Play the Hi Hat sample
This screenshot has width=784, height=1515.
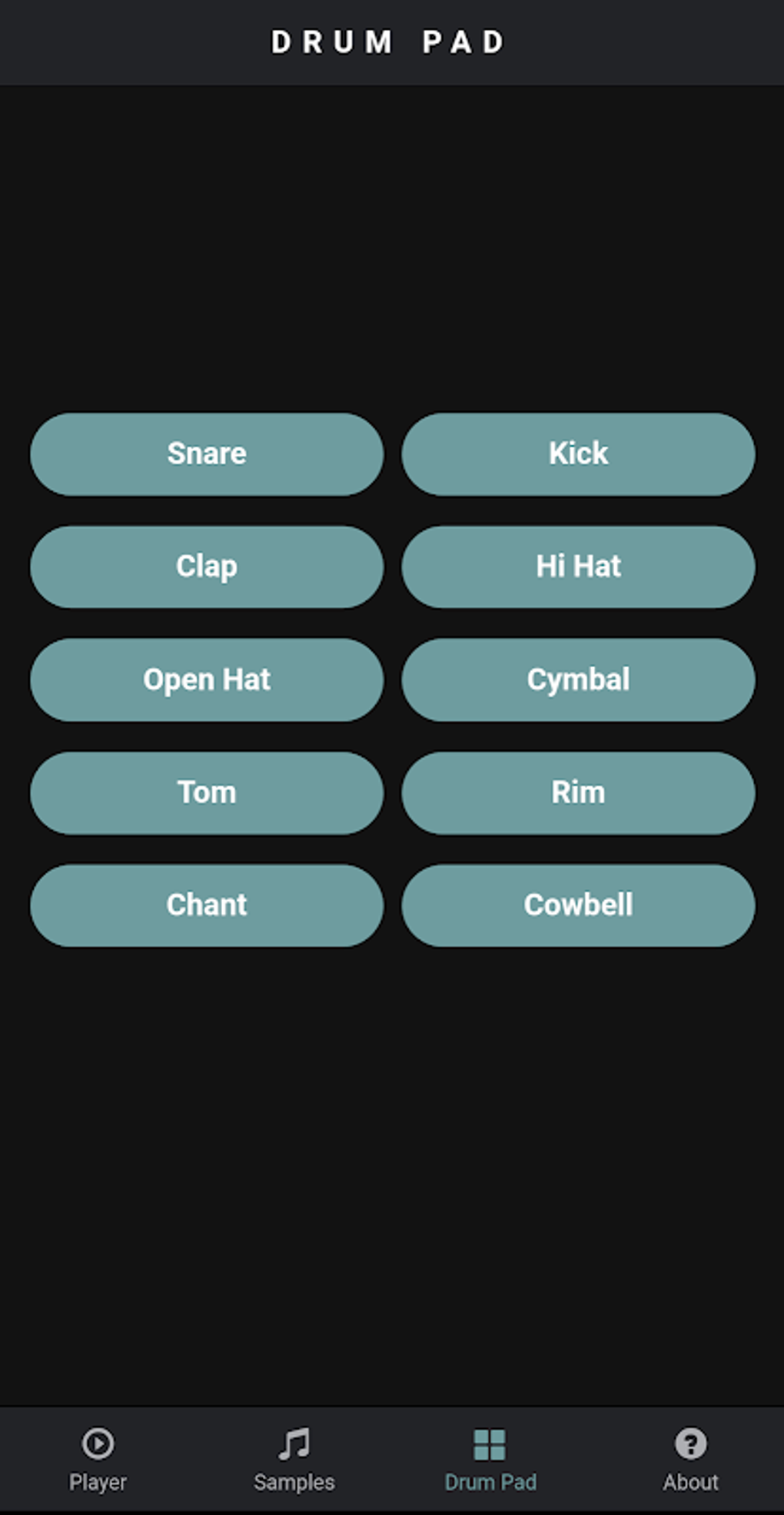(x=577, y=566)
